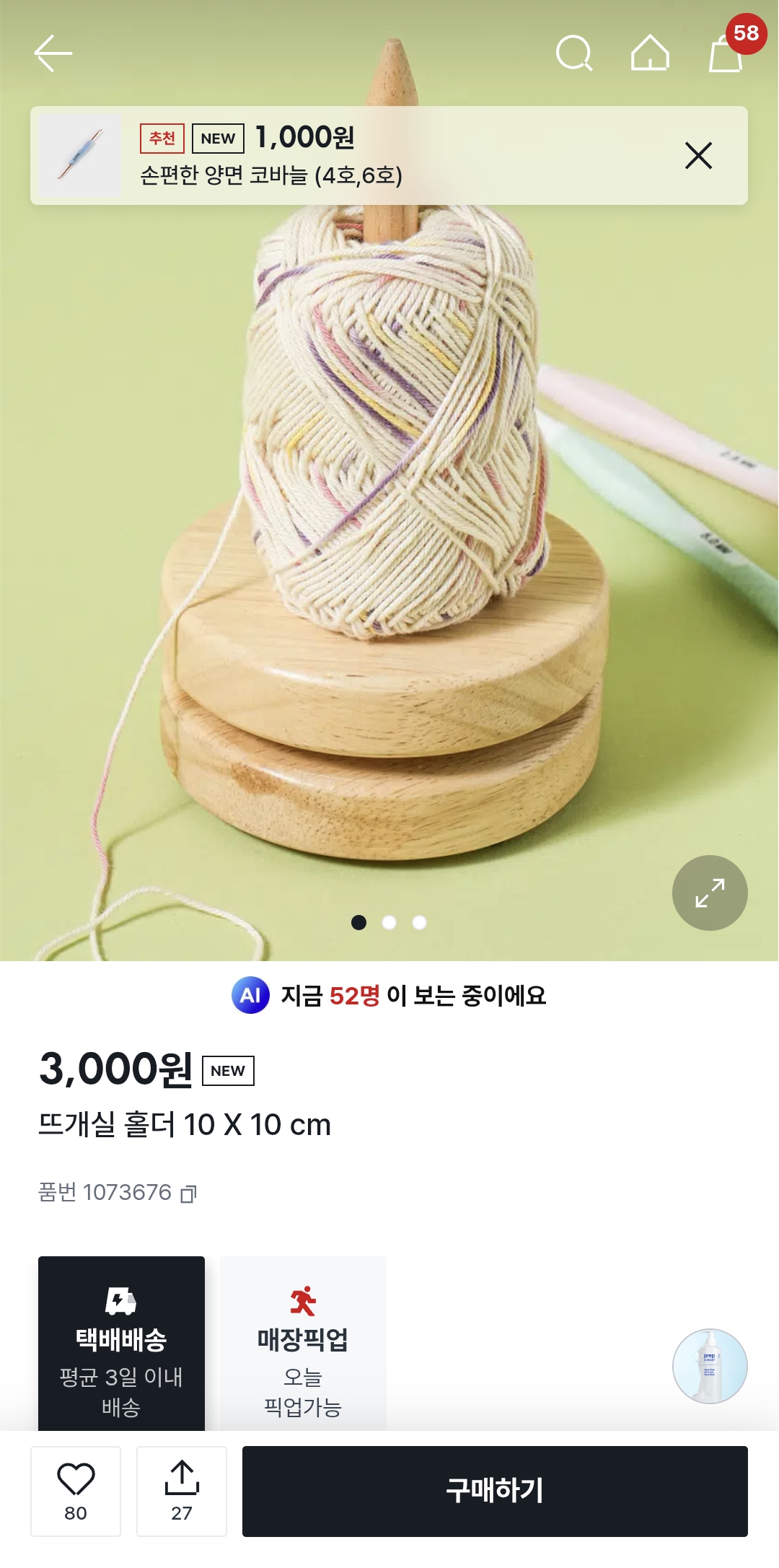Go to the home icon
The image size is (779, 1568).
650,53
